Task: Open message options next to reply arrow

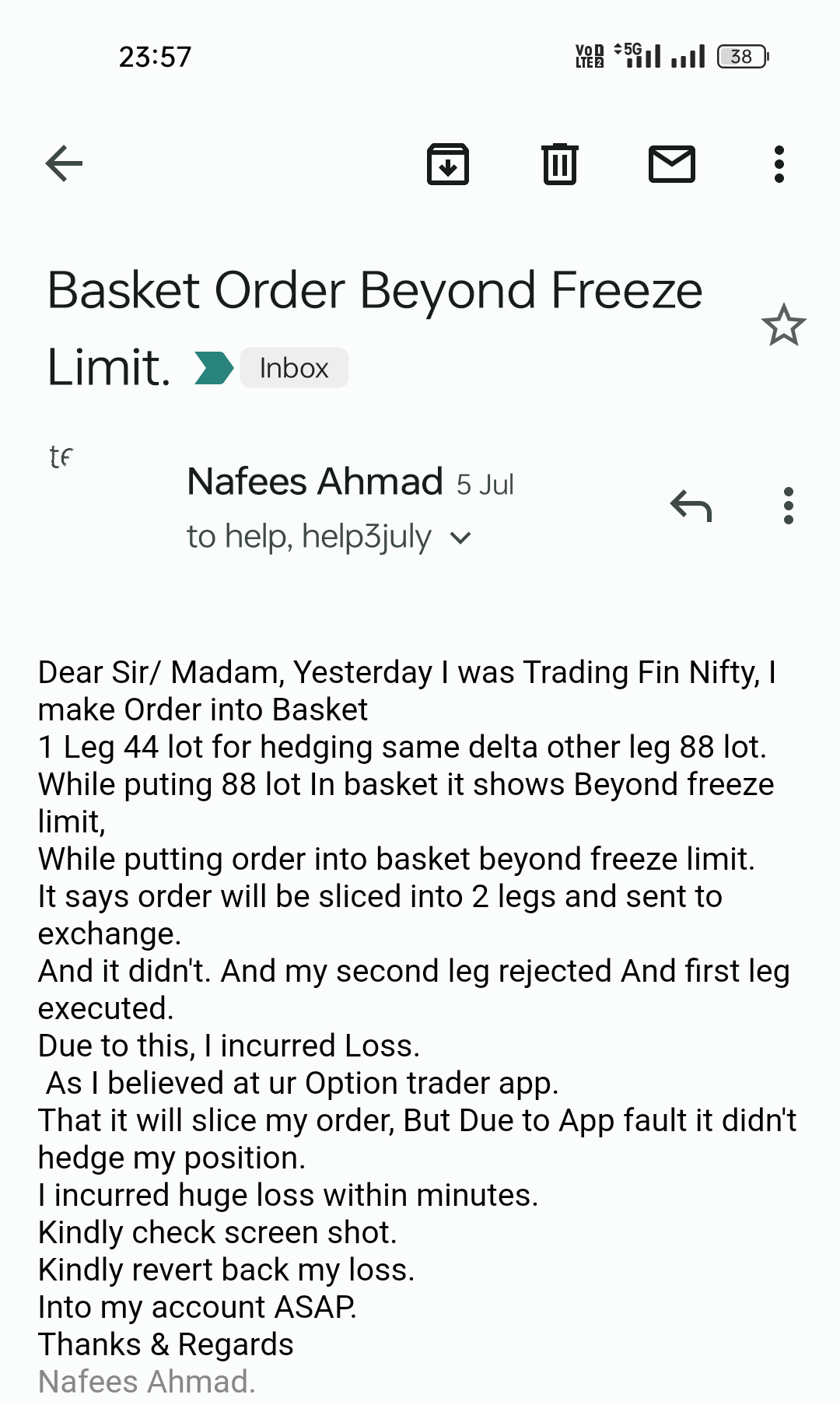Action: point(789,506)
